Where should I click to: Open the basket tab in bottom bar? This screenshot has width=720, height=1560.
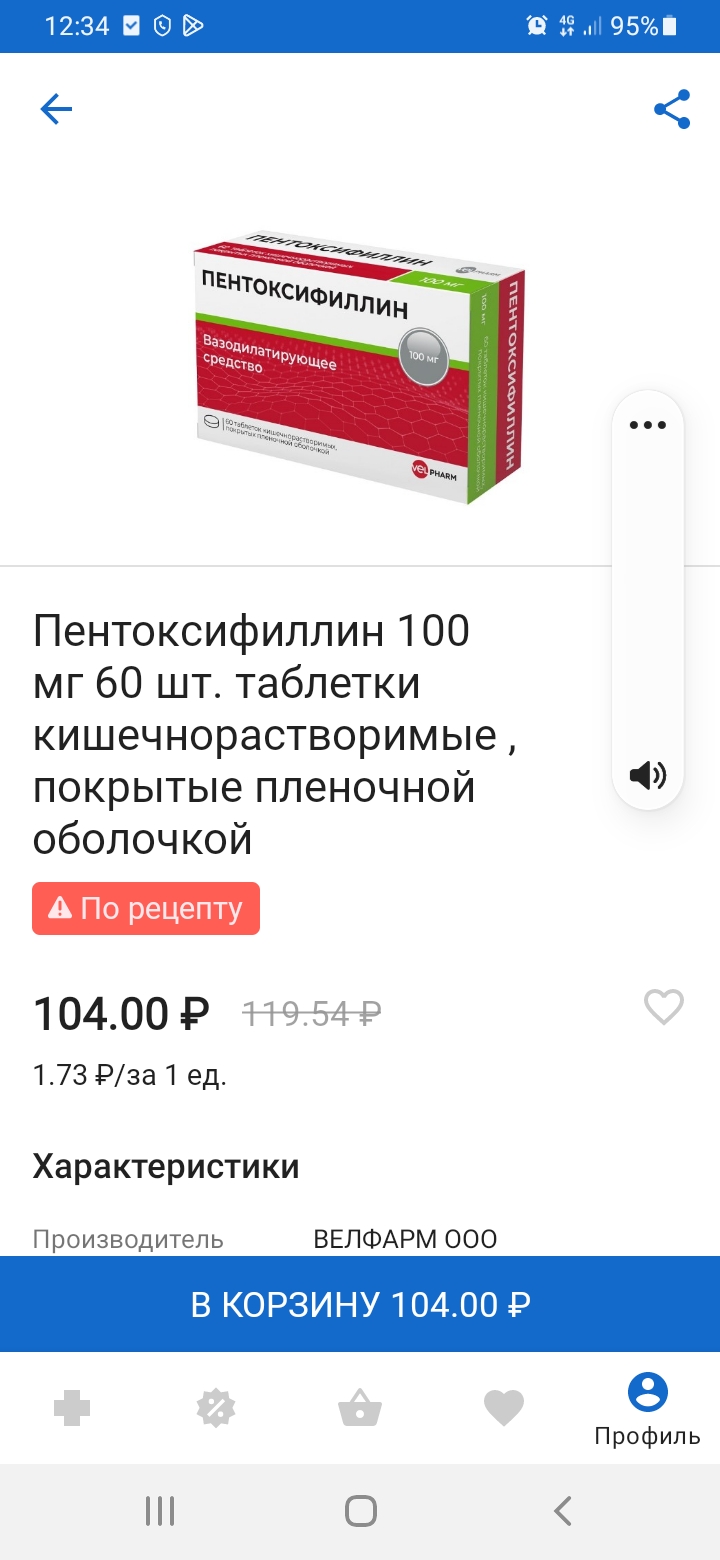point(360,1410)
